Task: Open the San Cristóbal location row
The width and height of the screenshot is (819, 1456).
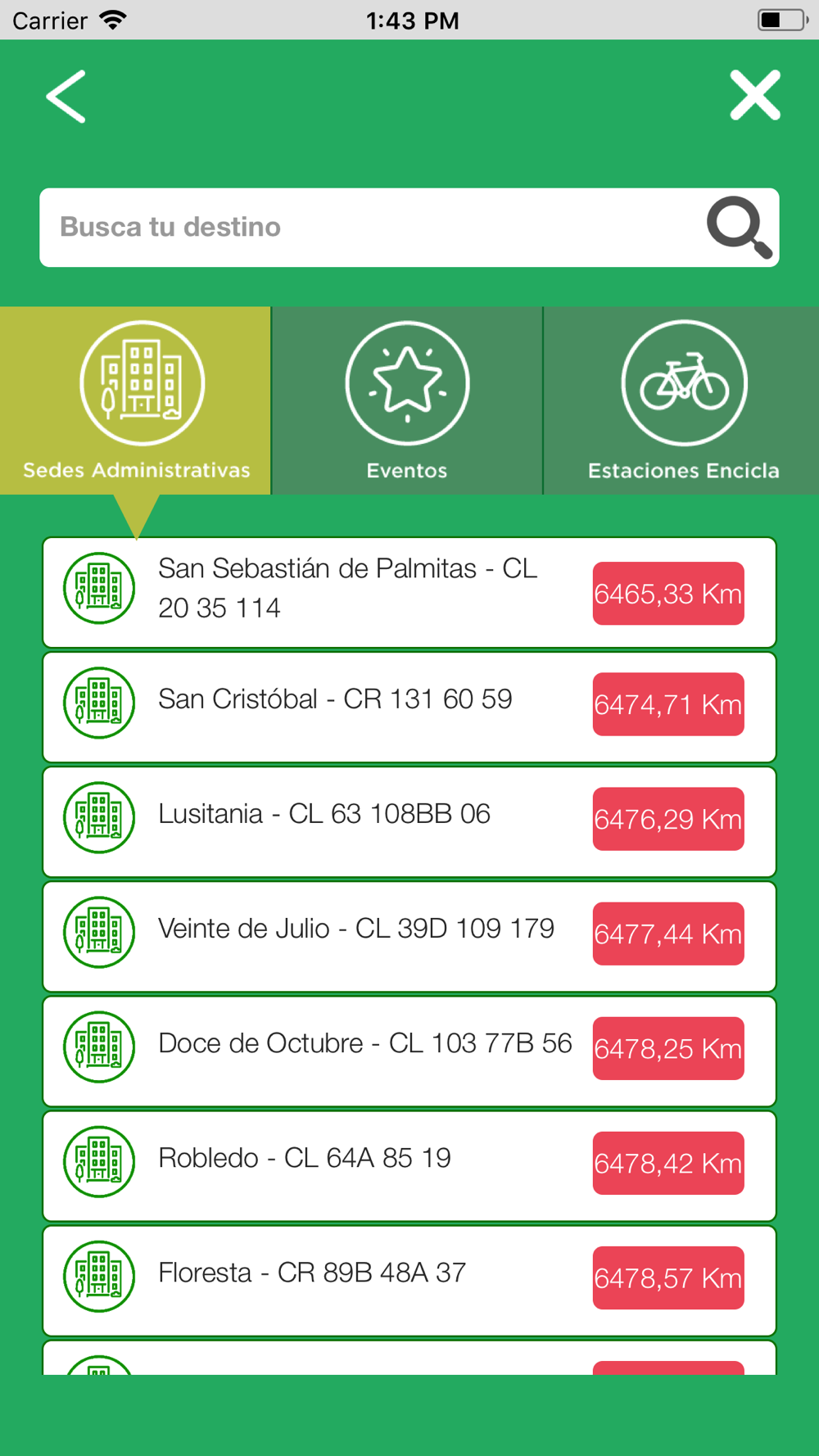Action: pyautogui.click(x=409, y=707)
